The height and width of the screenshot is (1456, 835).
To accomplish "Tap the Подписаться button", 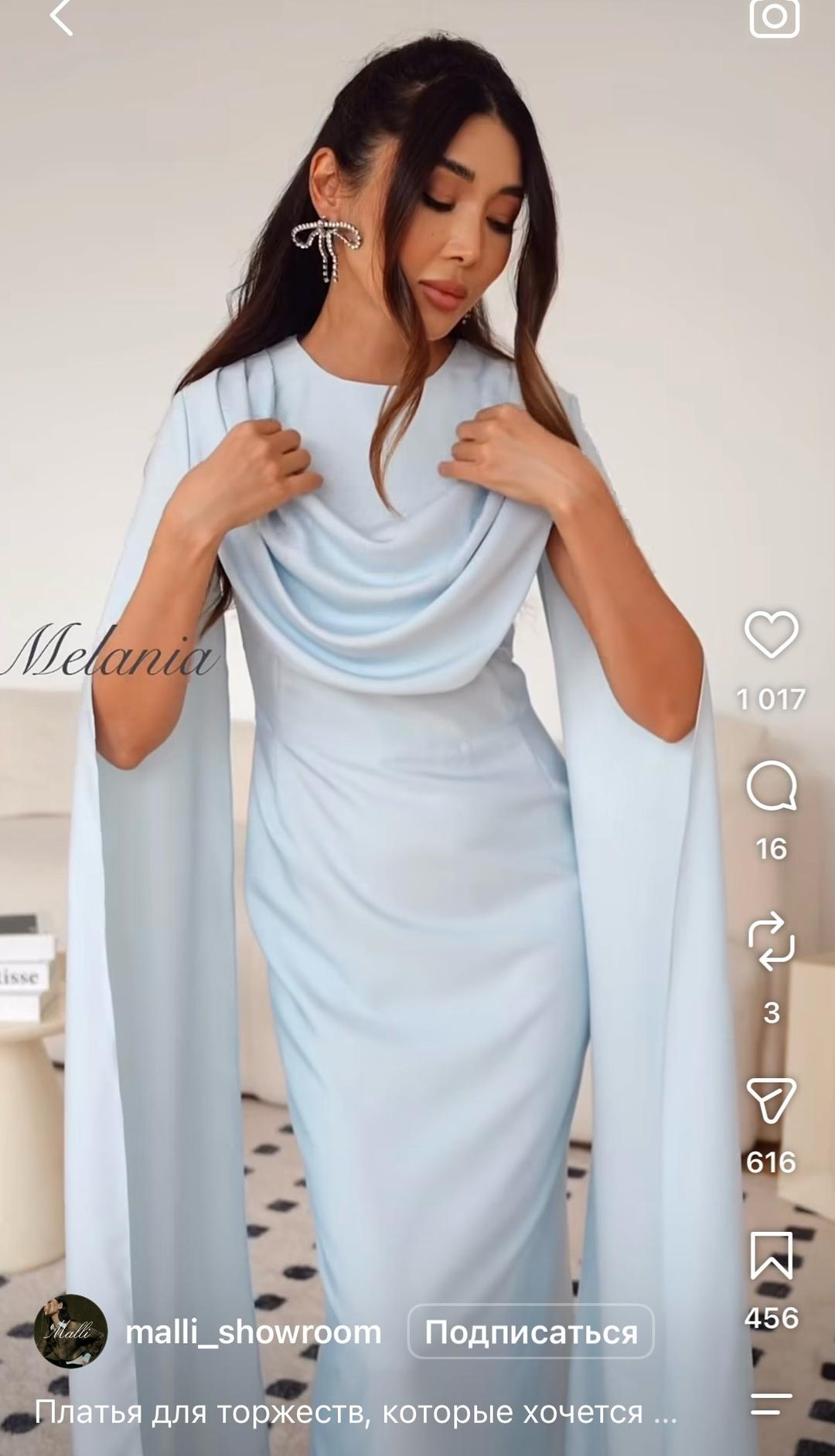I will pyautogui.click(x=531, y=1332).
